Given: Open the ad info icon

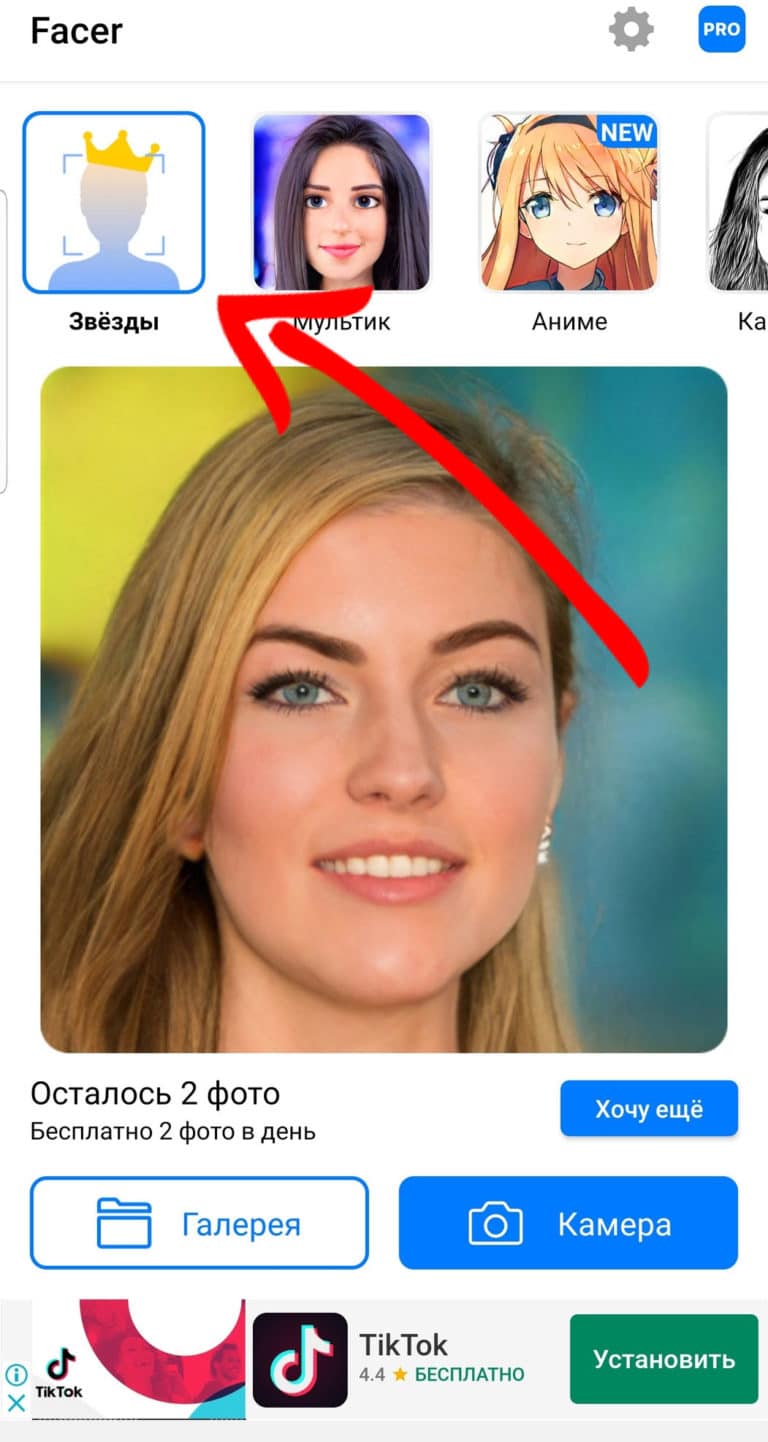Looking at the screenshot, I should click(16, 1374).
